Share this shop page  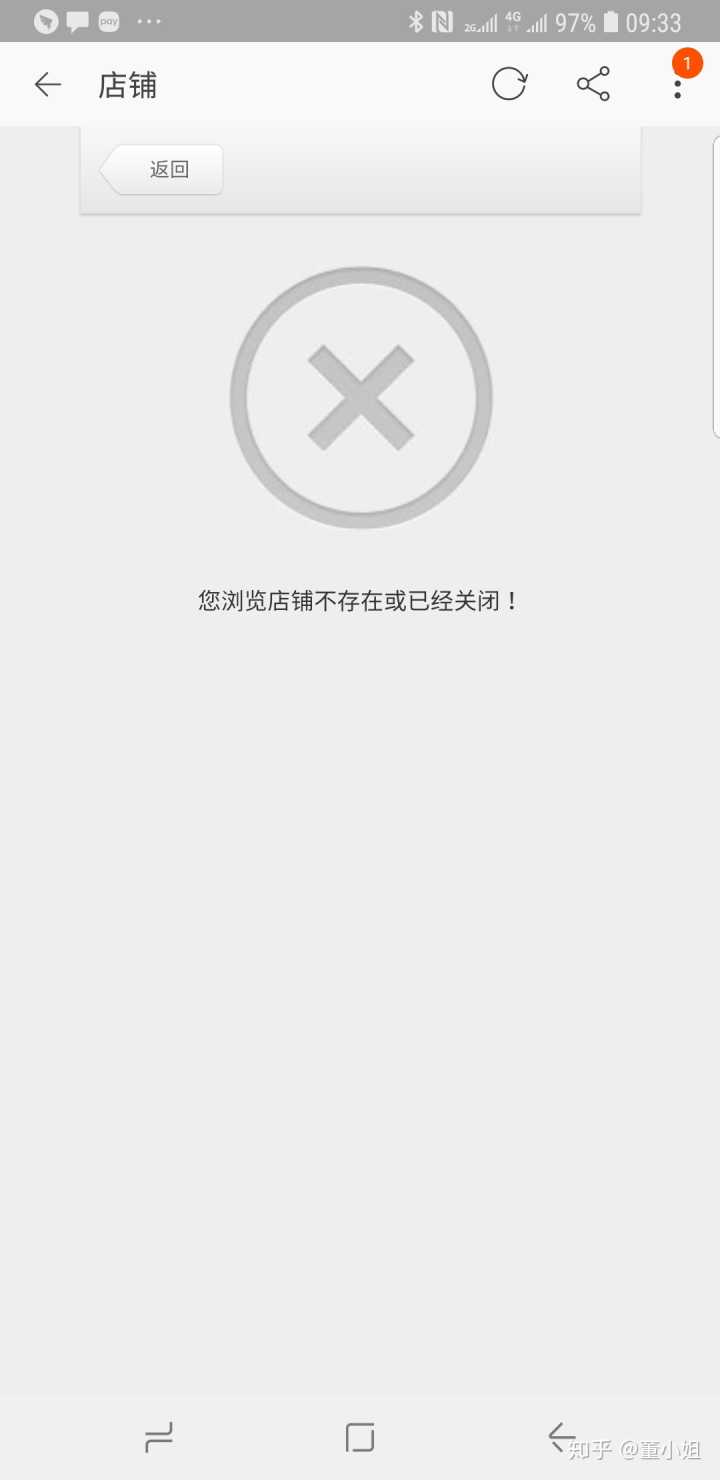[x=593, y=85]
